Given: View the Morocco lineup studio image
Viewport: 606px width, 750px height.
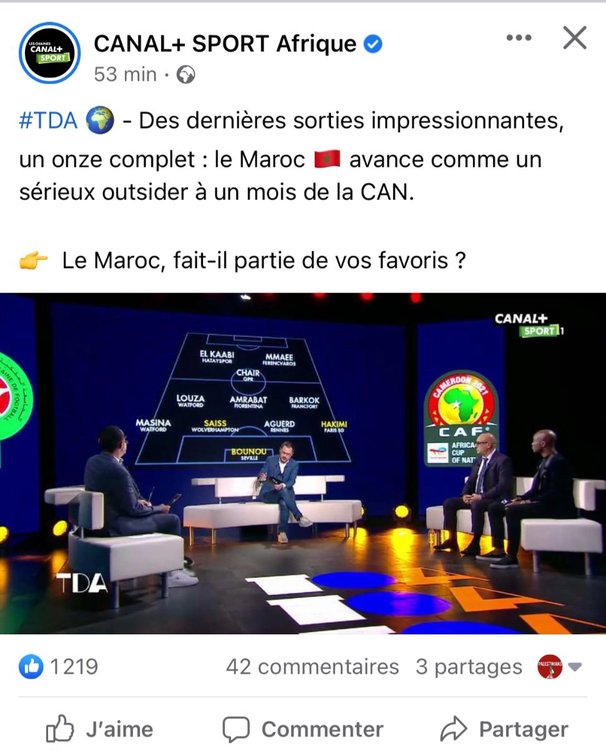Looking at the screenshot, I should pos(303,463).
